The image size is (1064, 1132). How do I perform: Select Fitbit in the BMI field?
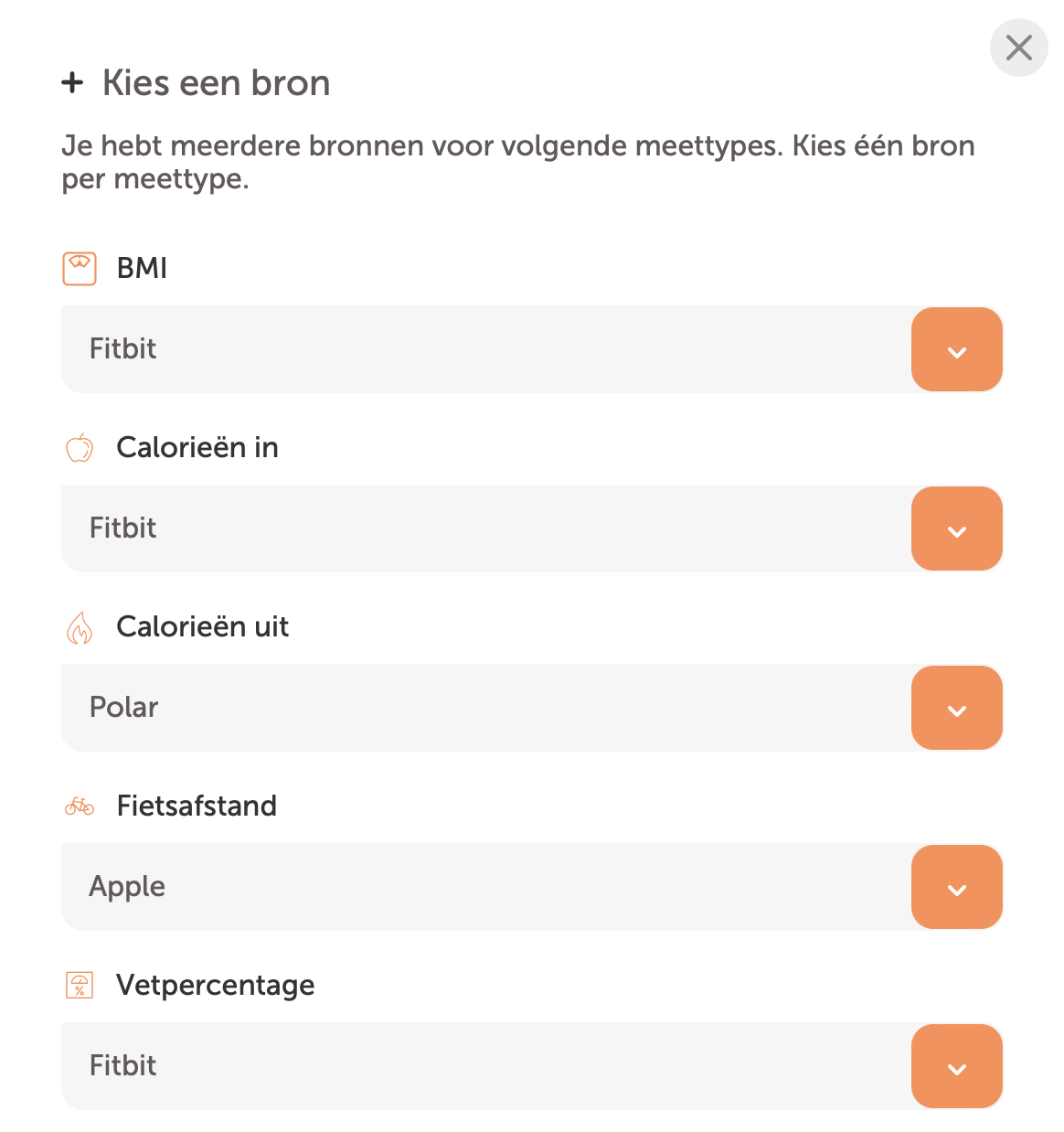(122, 348)
